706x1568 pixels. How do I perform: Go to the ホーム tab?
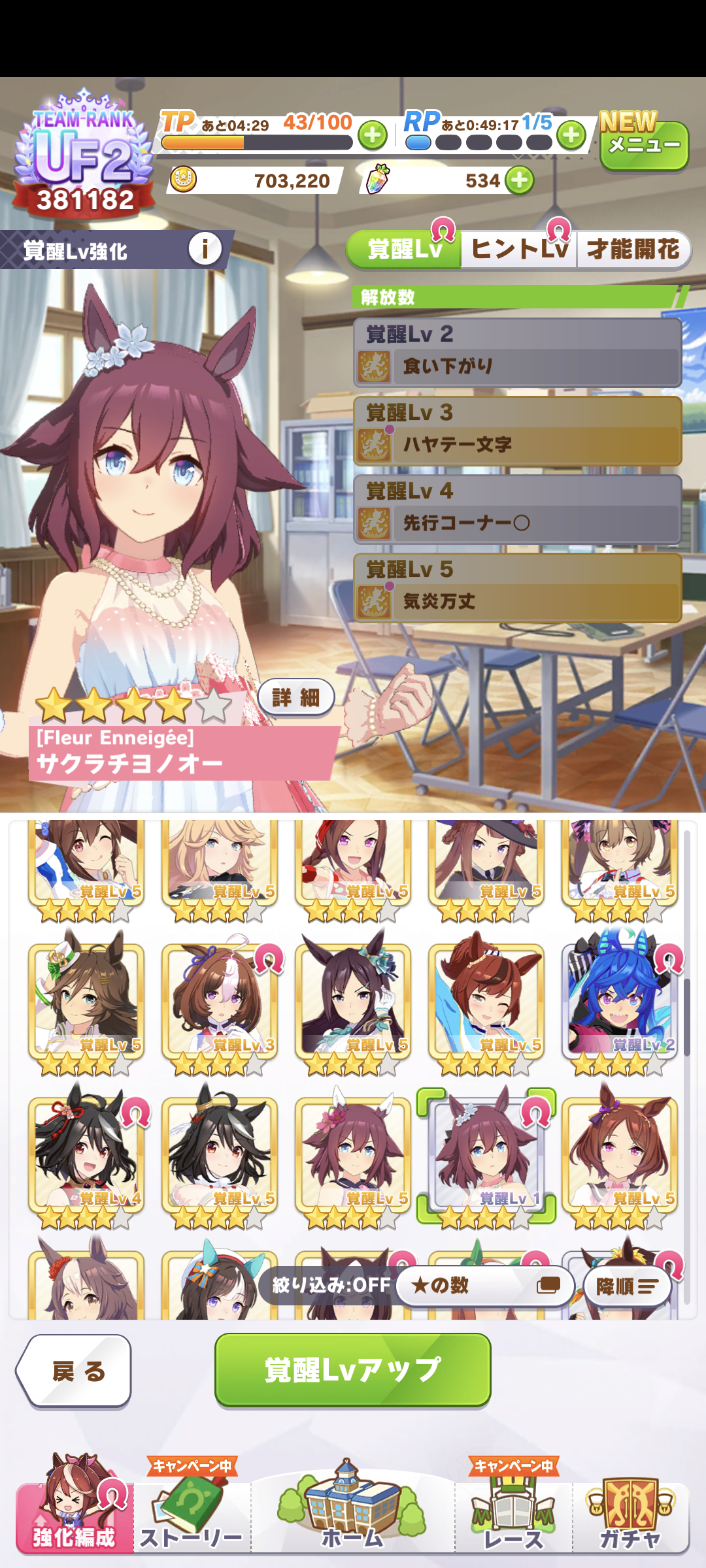tap(352, 1516)
